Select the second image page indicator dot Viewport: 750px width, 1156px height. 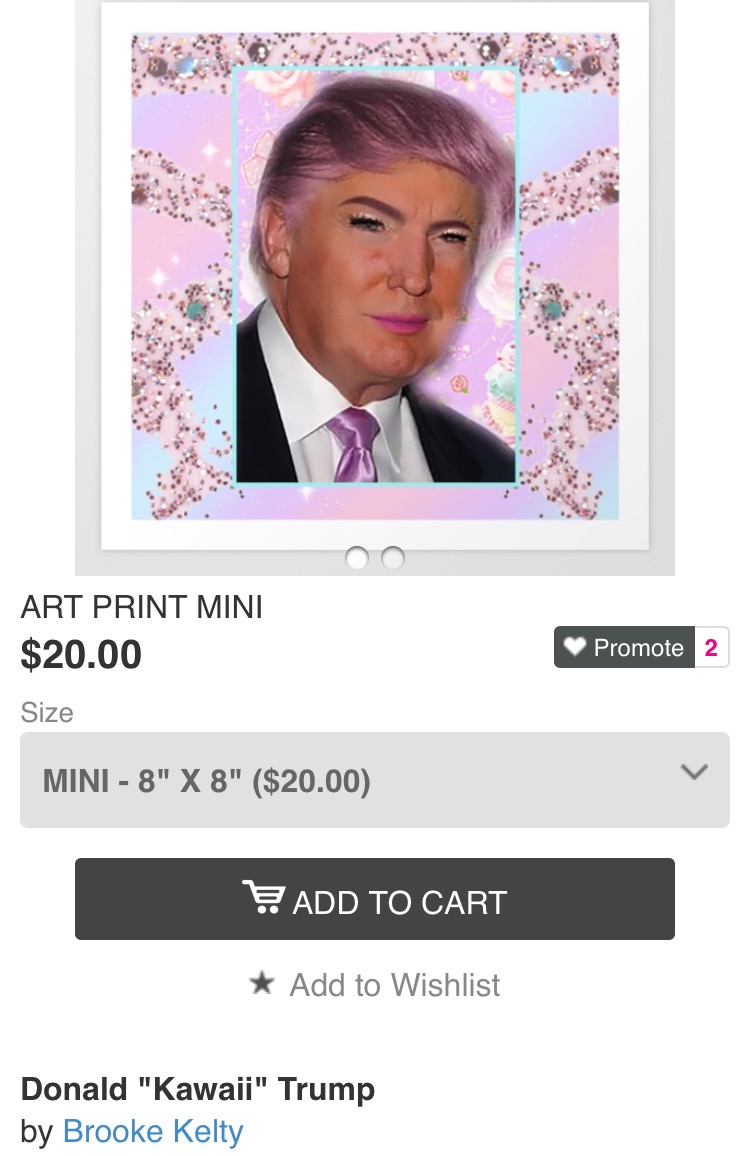(x=393, y=558)
